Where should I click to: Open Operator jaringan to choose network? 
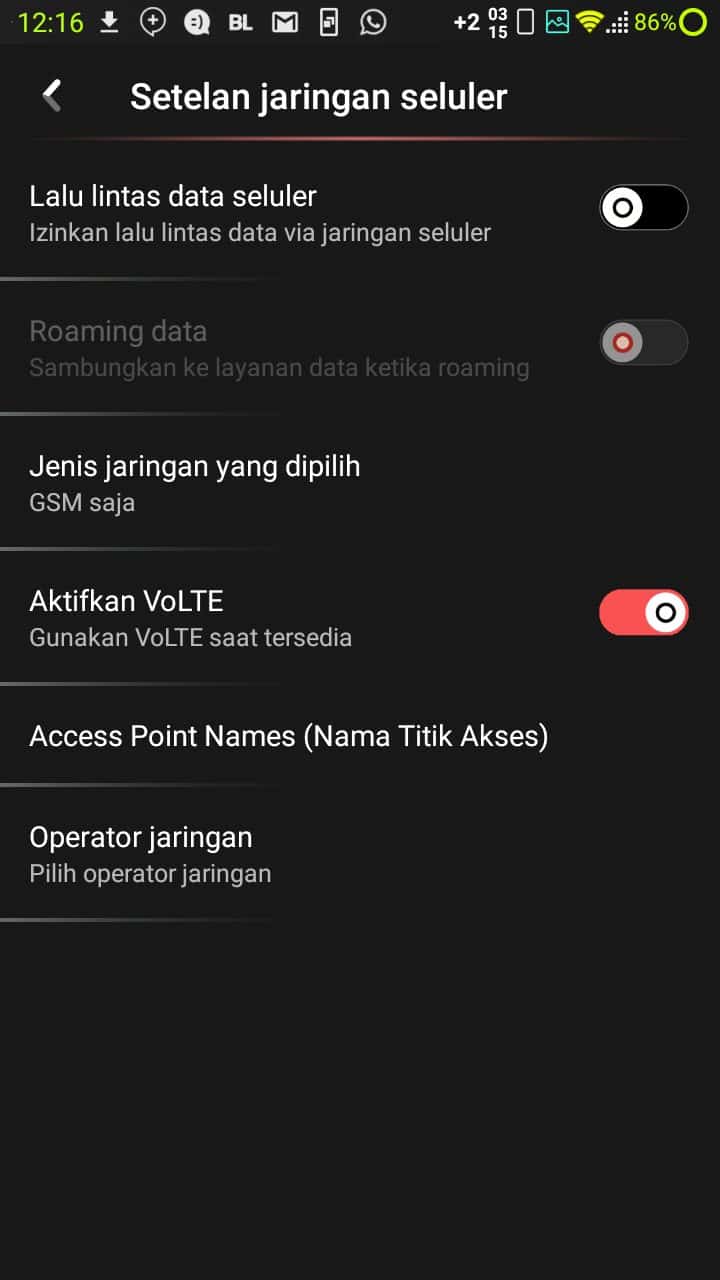coord(150,853)
